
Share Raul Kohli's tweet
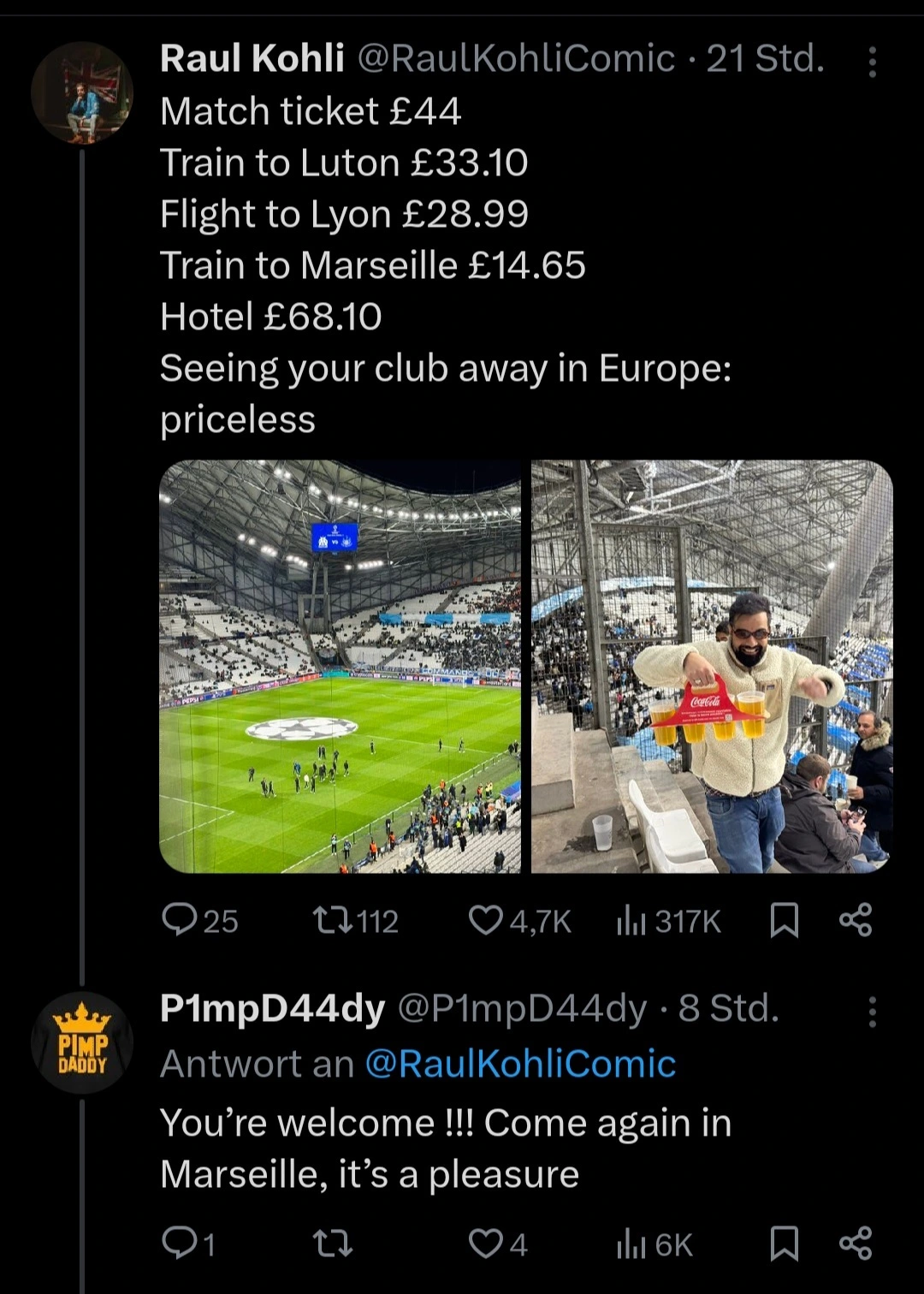coord(856,920)
